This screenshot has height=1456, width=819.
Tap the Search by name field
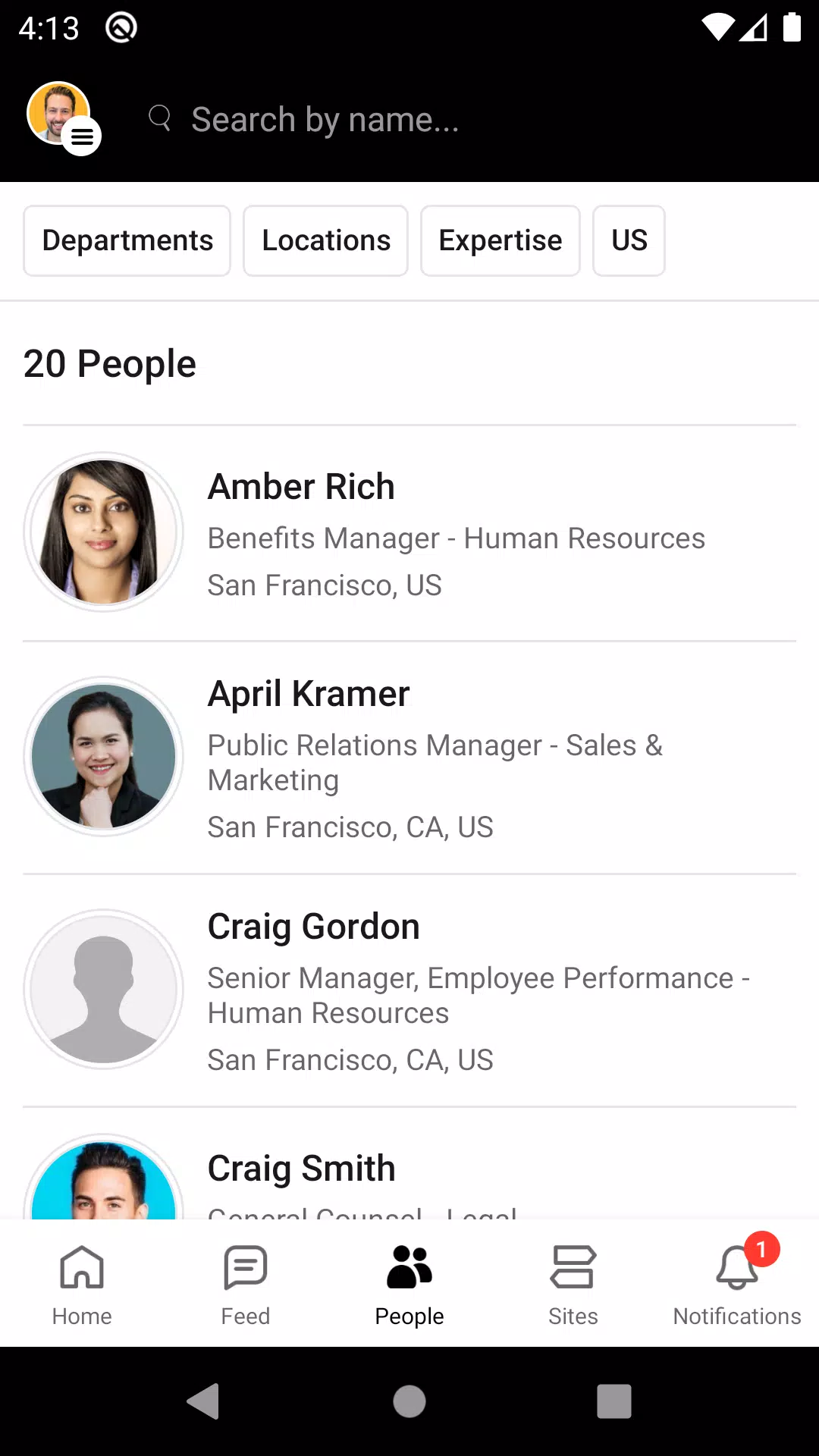(470, 120)
